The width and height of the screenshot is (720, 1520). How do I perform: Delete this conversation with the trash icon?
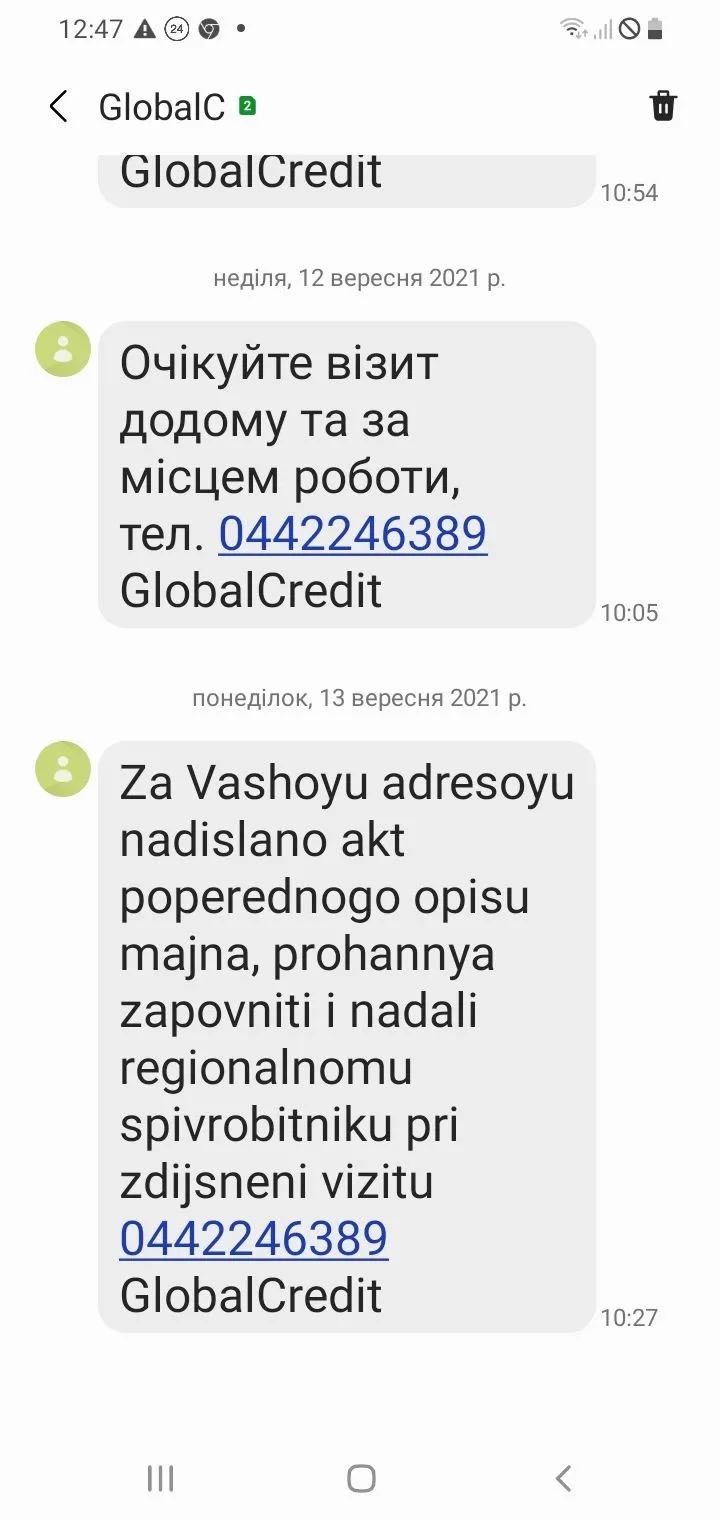[x=663, y=106]
